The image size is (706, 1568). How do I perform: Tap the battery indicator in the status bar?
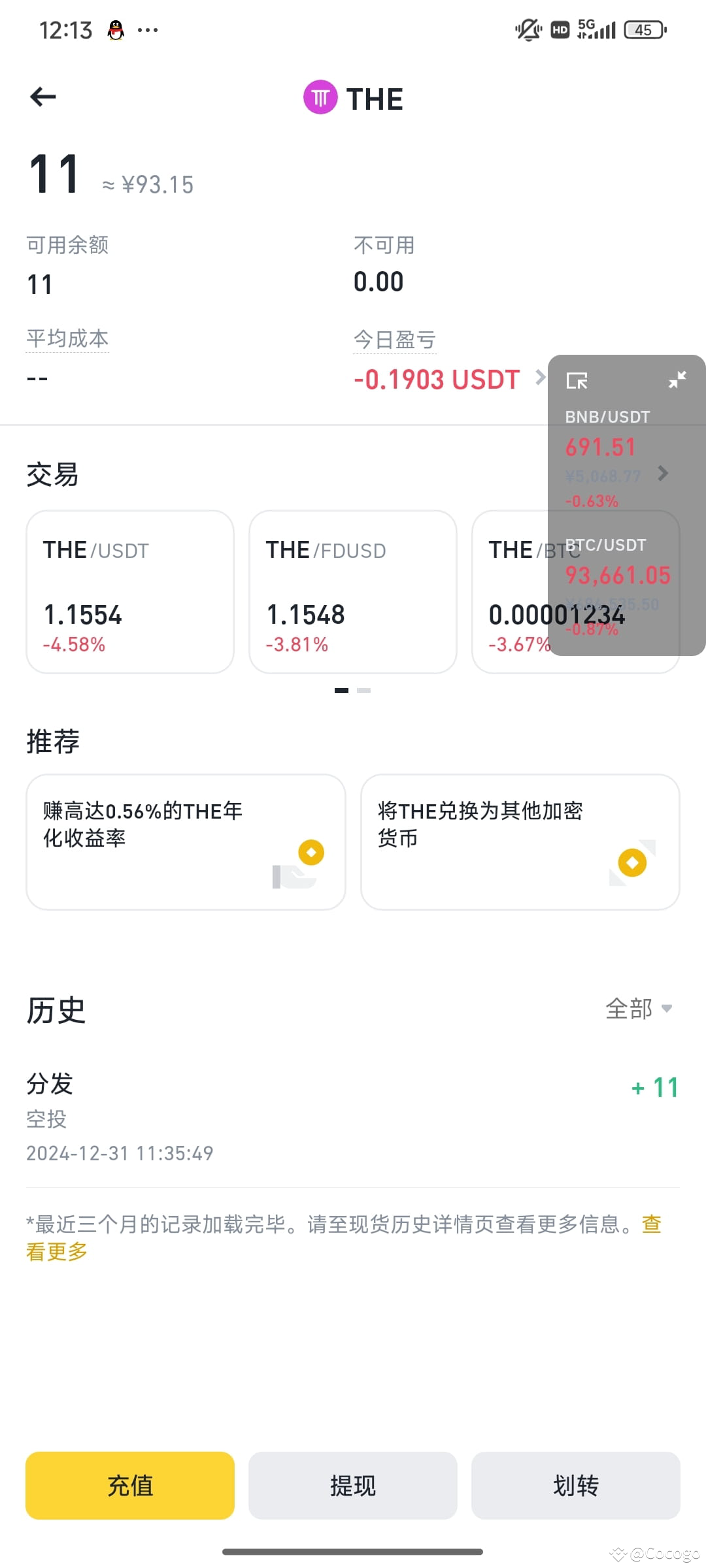point(644,29)
